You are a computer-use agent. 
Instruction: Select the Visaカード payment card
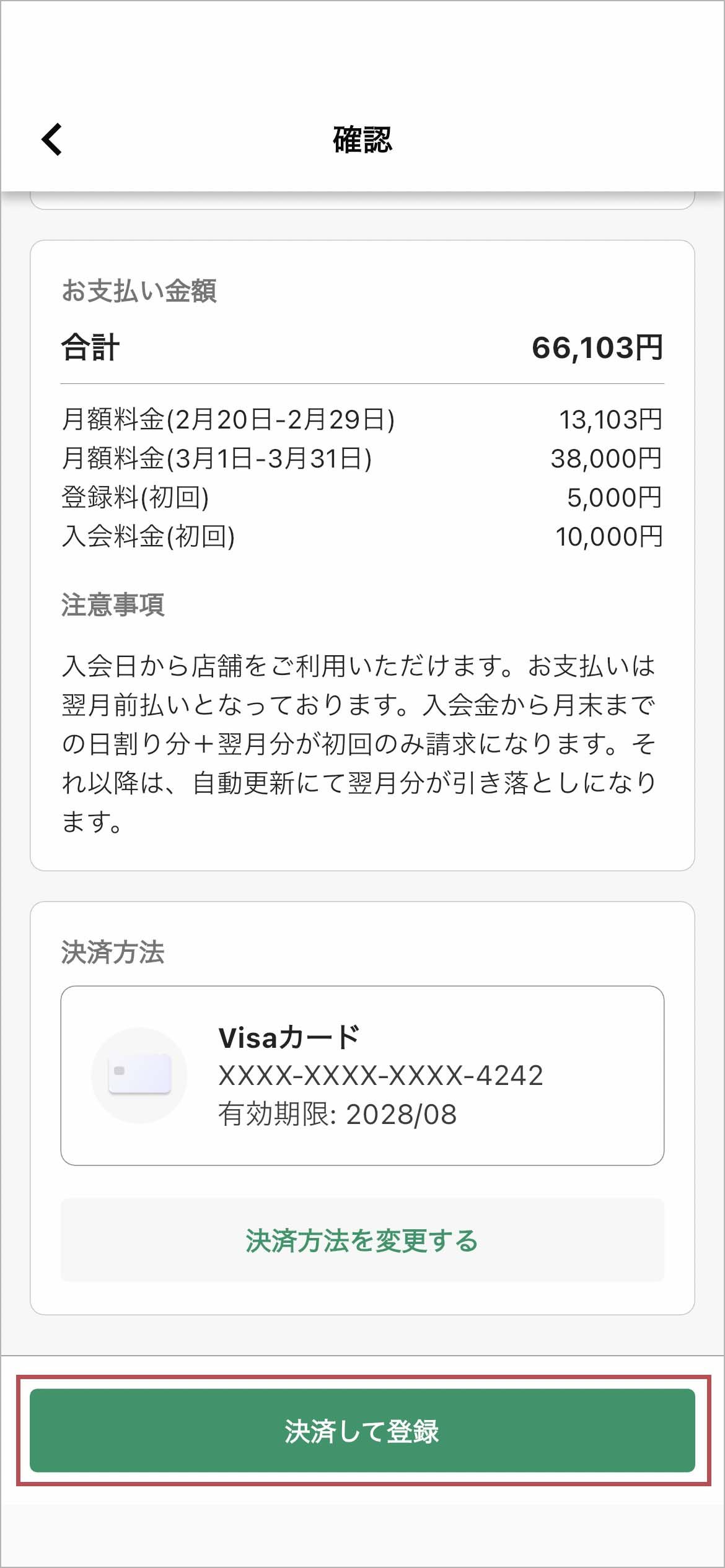(x=362, y=1076)
